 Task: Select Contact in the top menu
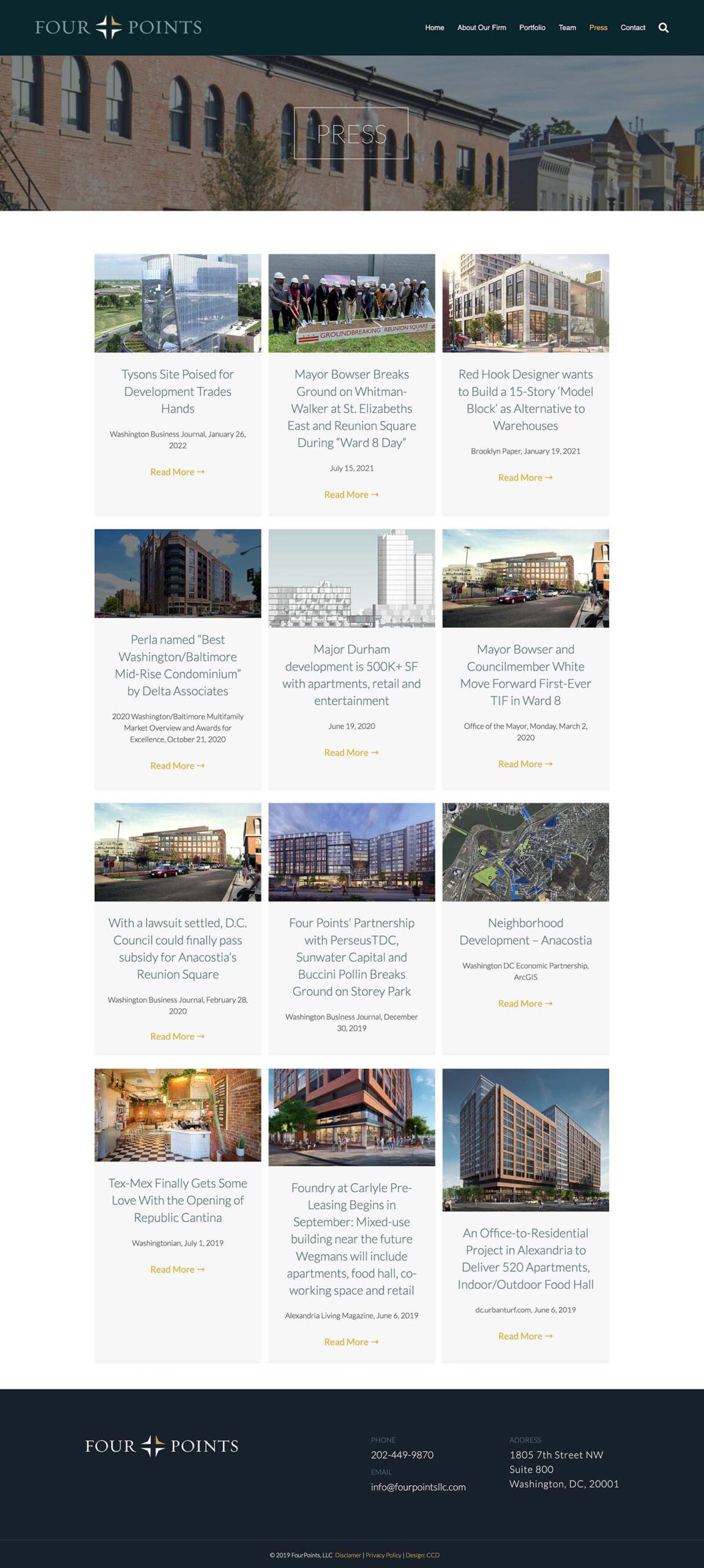632,28
